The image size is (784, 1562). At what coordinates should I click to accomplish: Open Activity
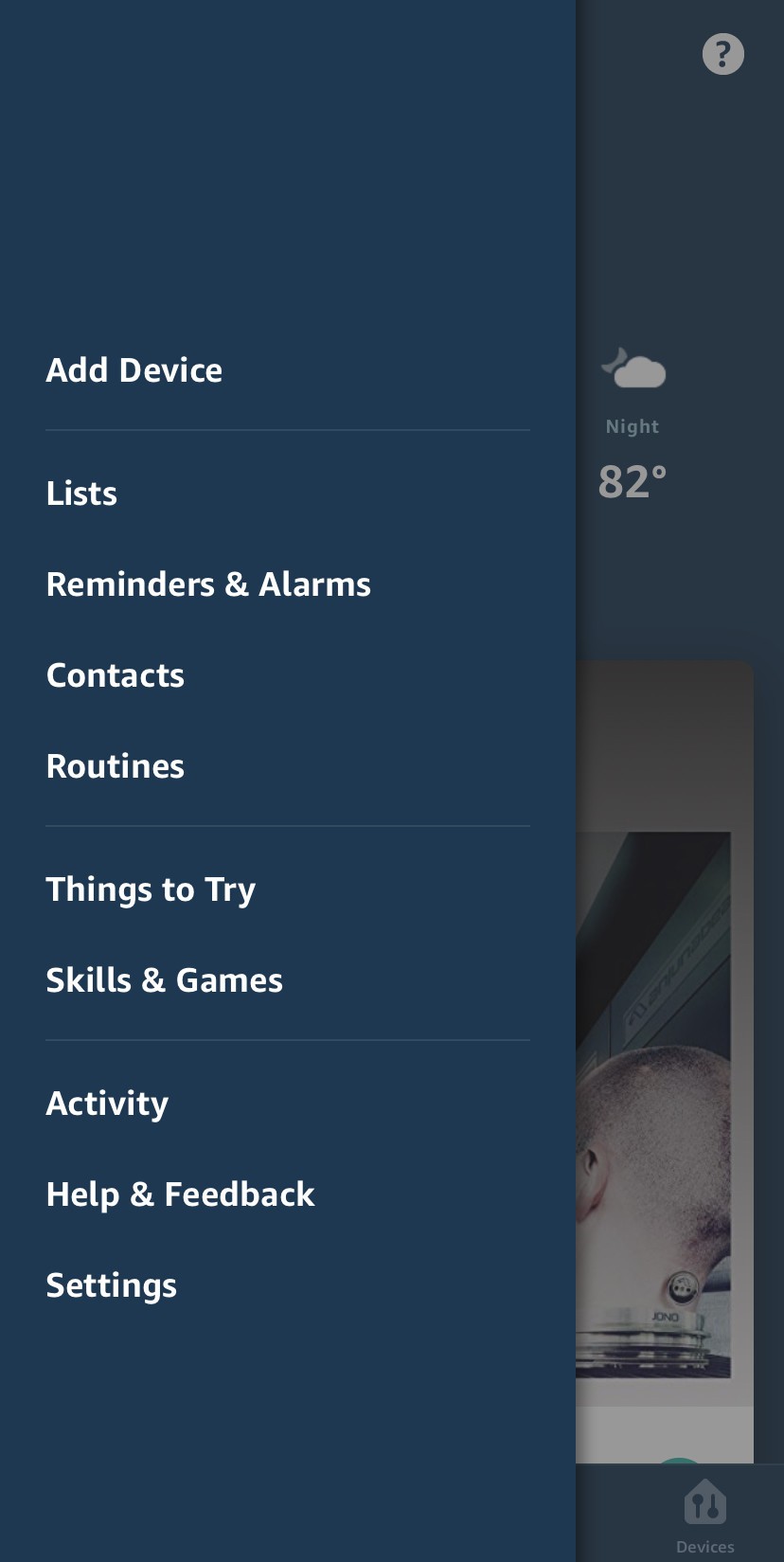tap(108, 1104)
